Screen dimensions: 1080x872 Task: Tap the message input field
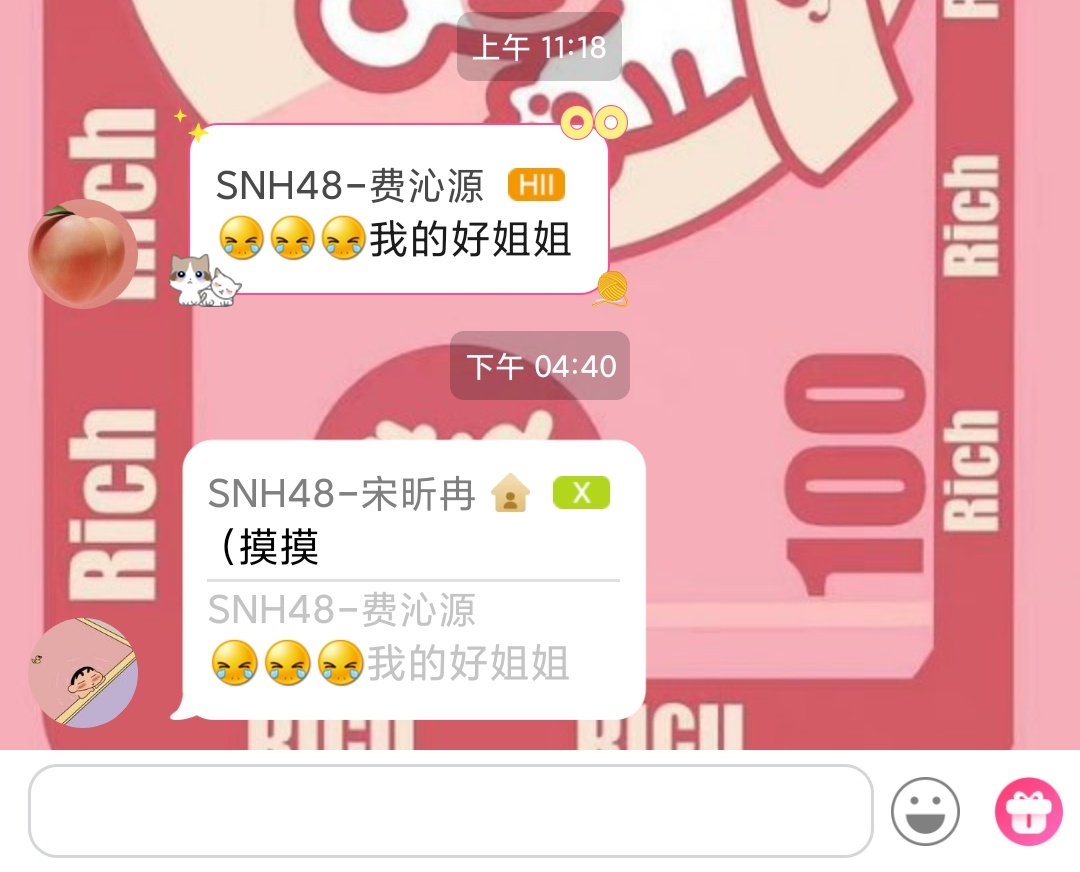[450, 811]
